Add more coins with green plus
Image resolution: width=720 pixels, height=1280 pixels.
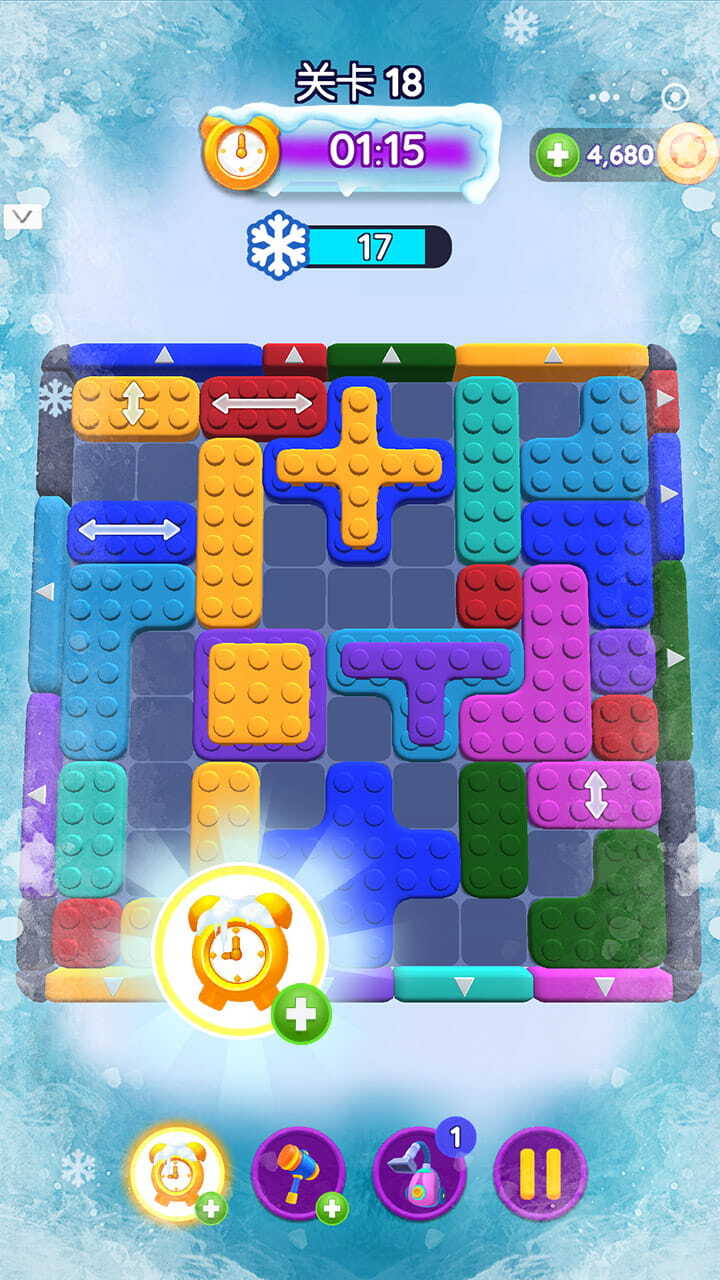pos(558,155)
